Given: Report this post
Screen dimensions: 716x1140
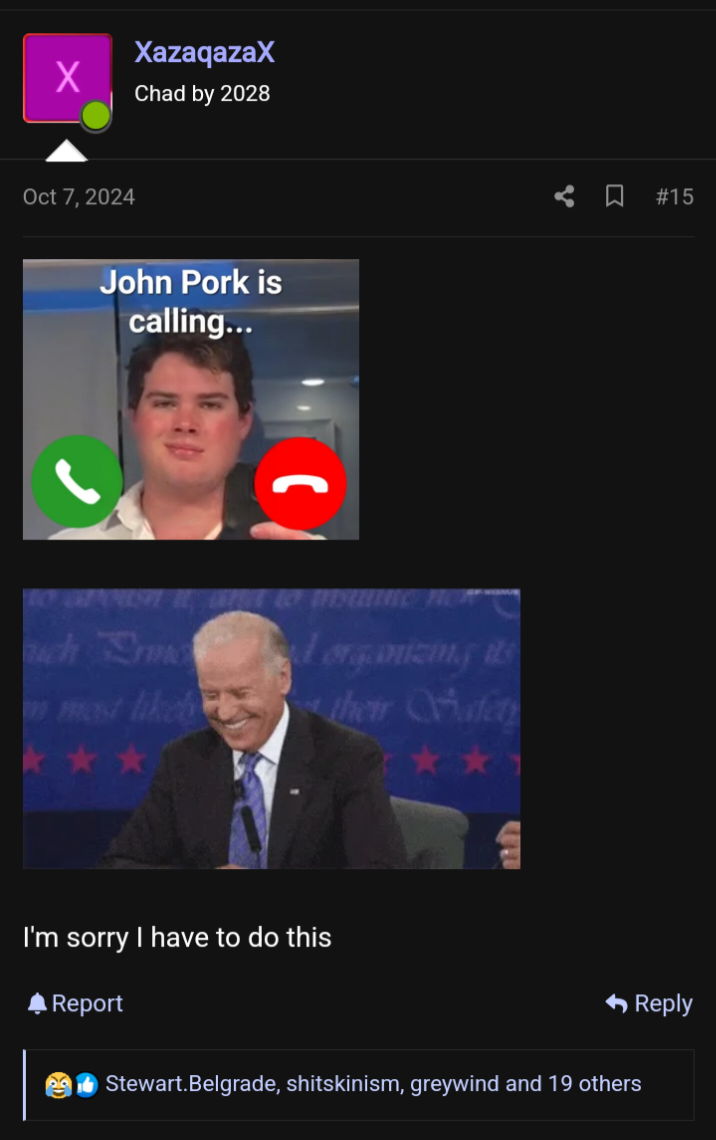Looking at the screenshot, I should (x=76, y=1003).
